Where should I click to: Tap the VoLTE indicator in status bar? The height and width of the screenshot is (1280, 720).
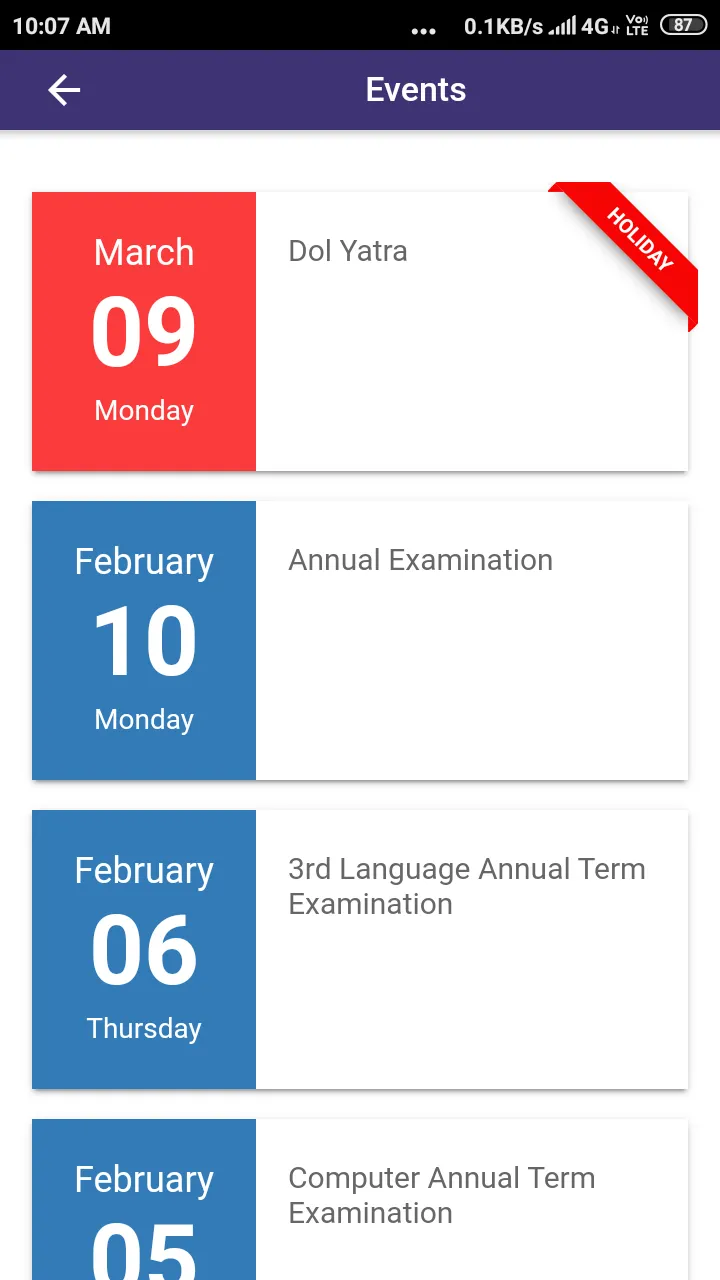click(634, 25)
